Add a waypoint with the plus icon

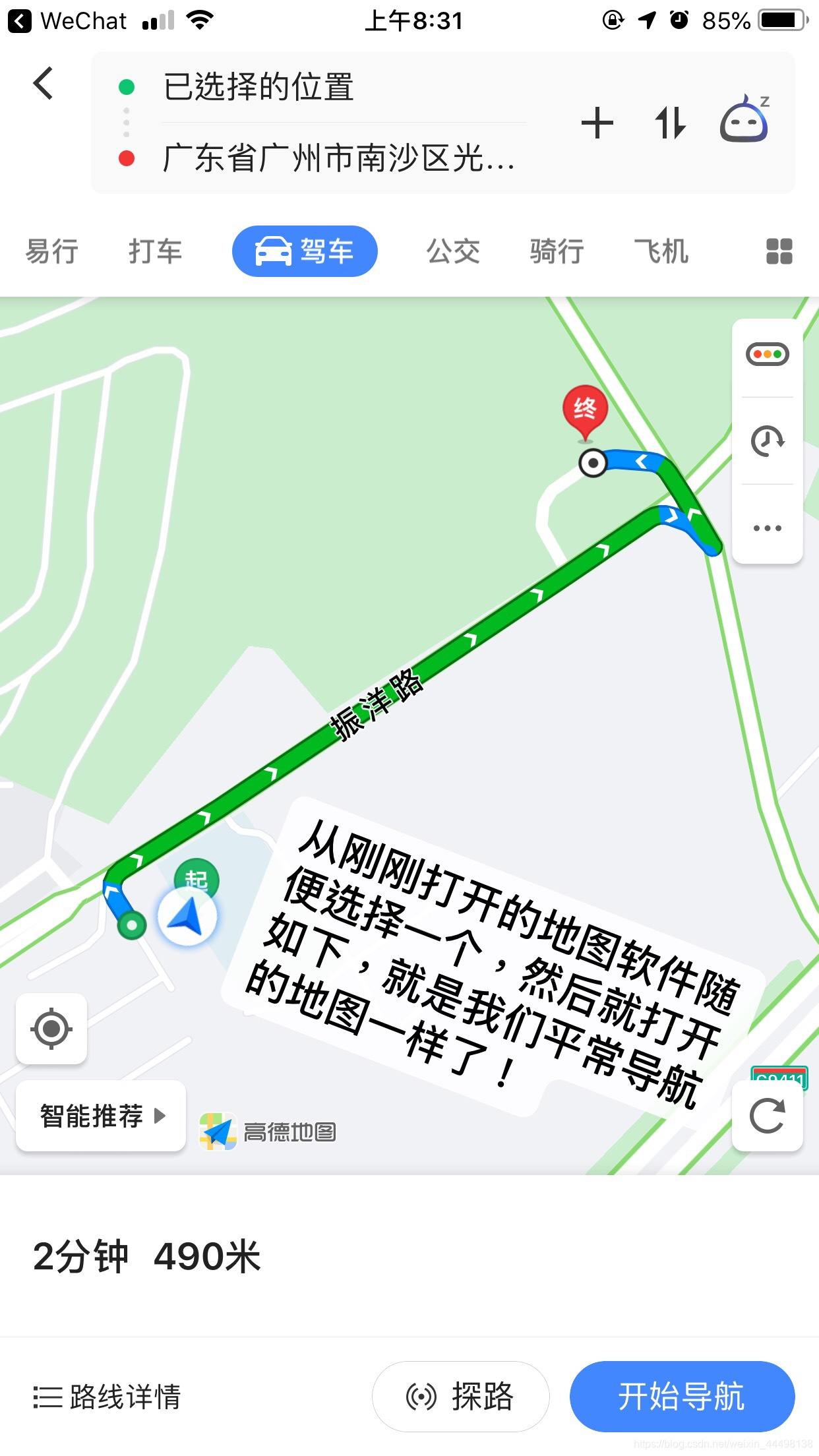tap(597, 123)
